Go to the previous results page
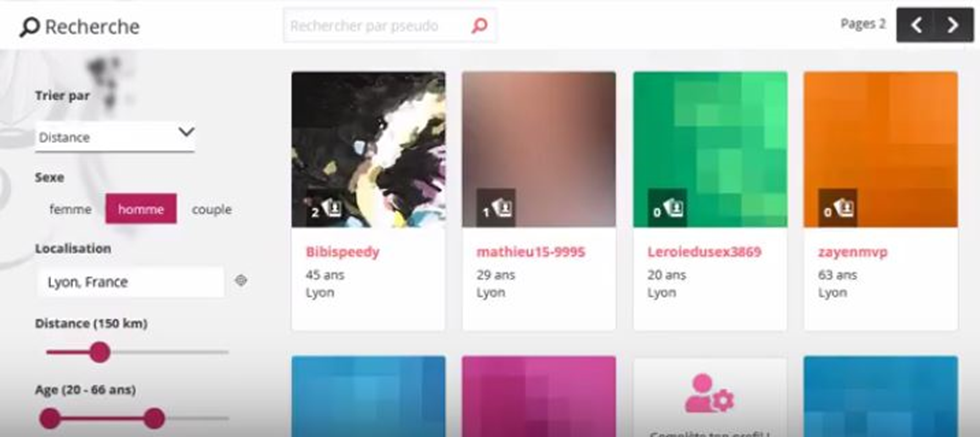Viewport: 980px width, 437px height. [918, 25]
